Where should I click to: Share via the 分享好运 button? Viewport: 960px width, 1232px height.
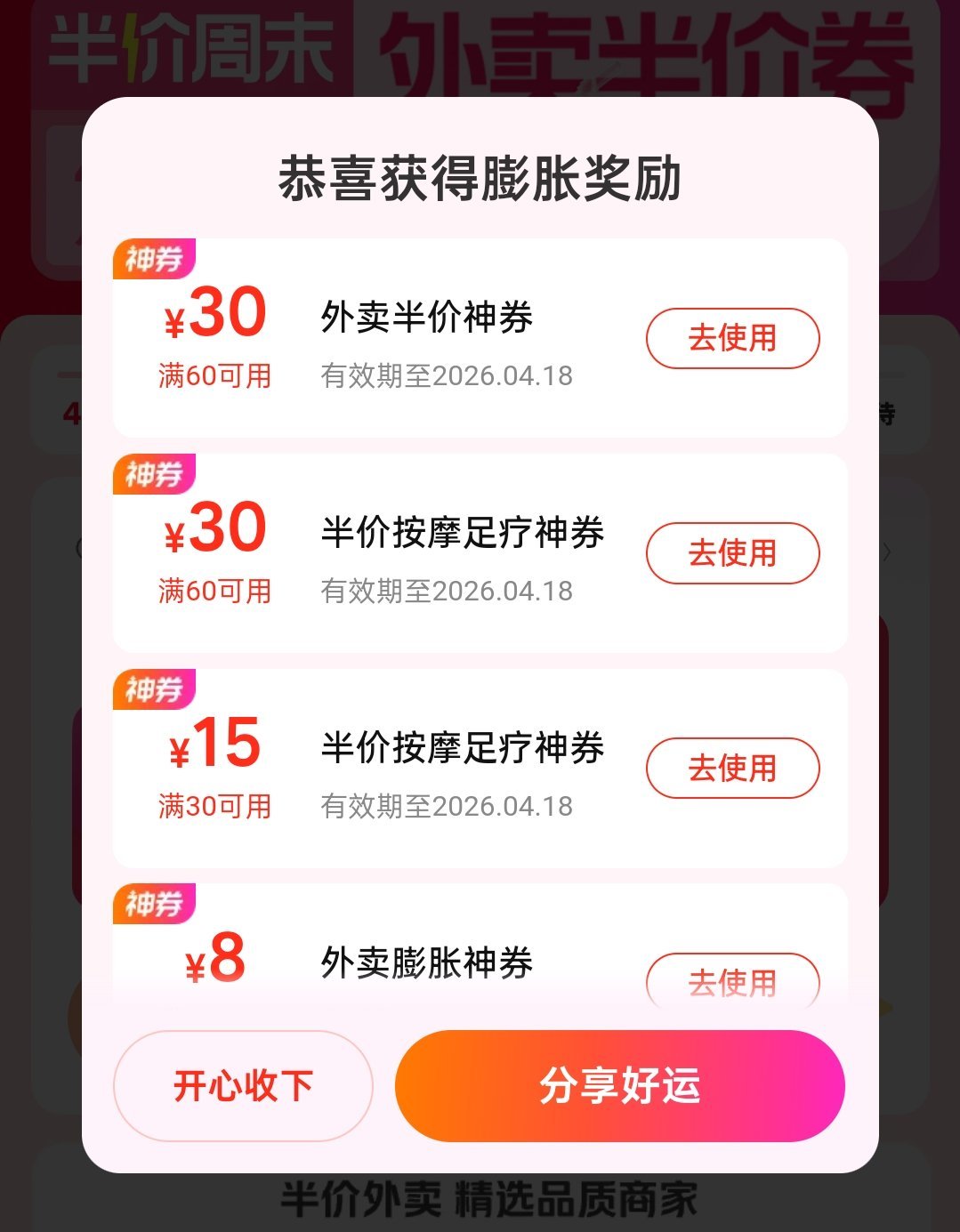[620, 1086]
